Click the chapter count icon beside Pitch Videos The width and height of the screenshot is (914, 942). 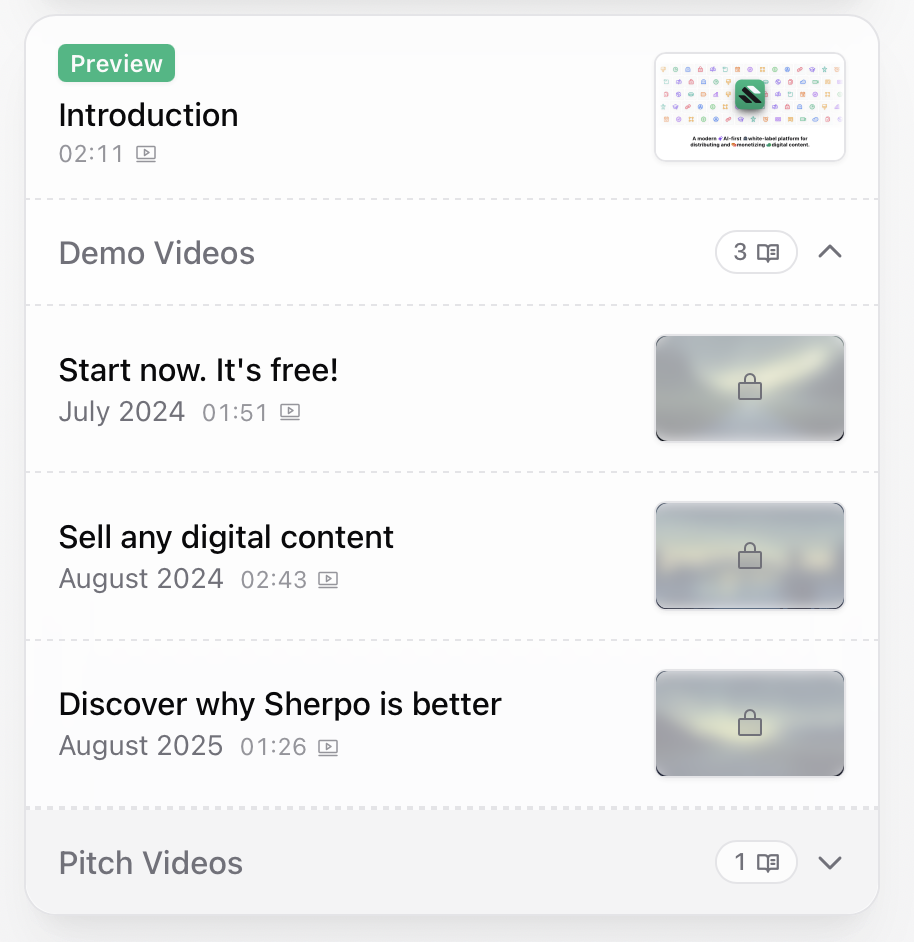click(767, 862)
